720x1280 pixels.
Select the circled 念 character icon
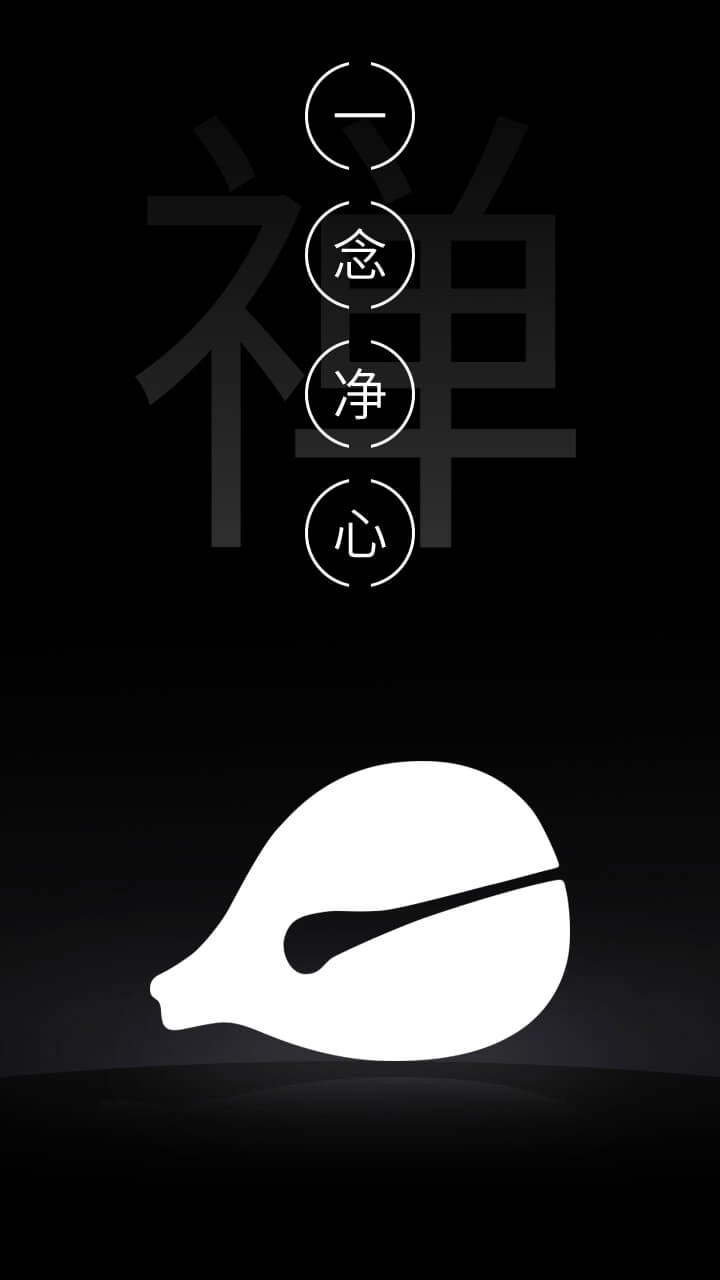coord(360,253)
